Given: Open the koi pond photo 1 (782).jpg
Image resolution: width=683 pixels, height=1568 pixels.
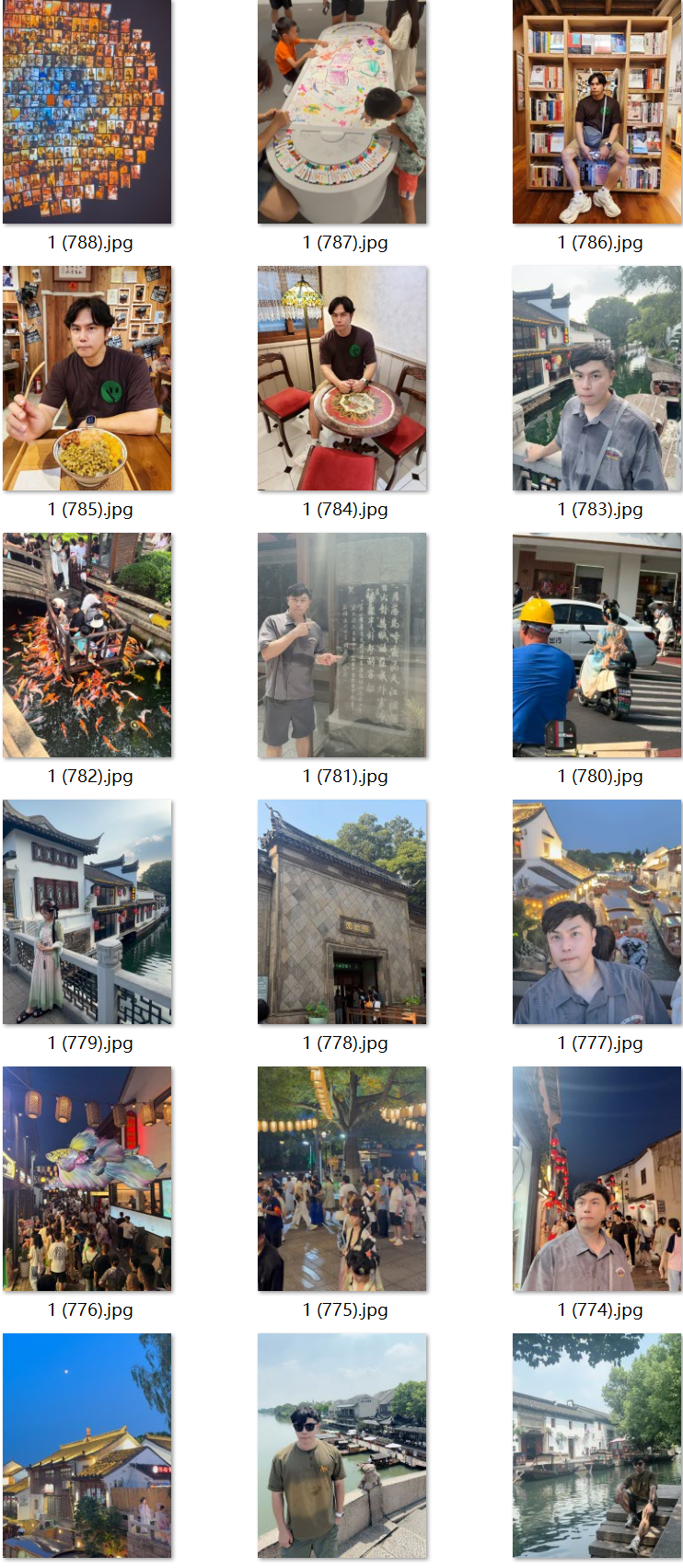Looking at the screenshot, I should [x=87, y=645].
